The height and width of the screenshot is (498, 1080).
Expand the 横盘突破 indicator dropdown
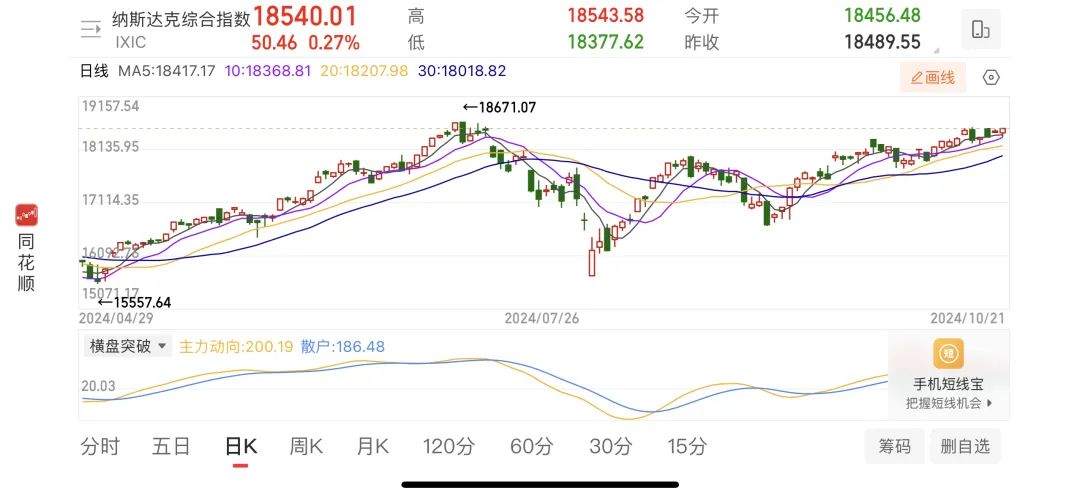click(130, 346)
